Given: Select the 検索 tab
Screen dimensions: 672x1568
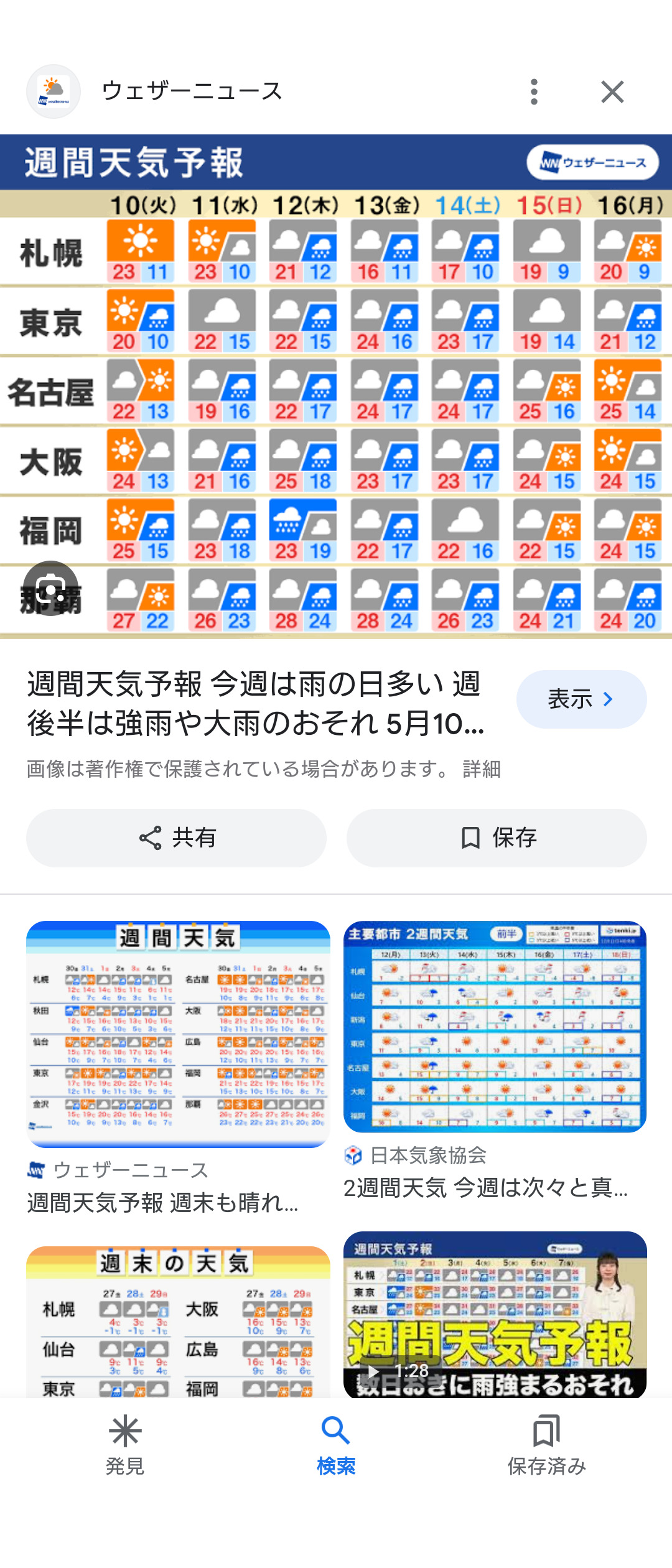Looking at the screenshot, I should [336, 1445].
